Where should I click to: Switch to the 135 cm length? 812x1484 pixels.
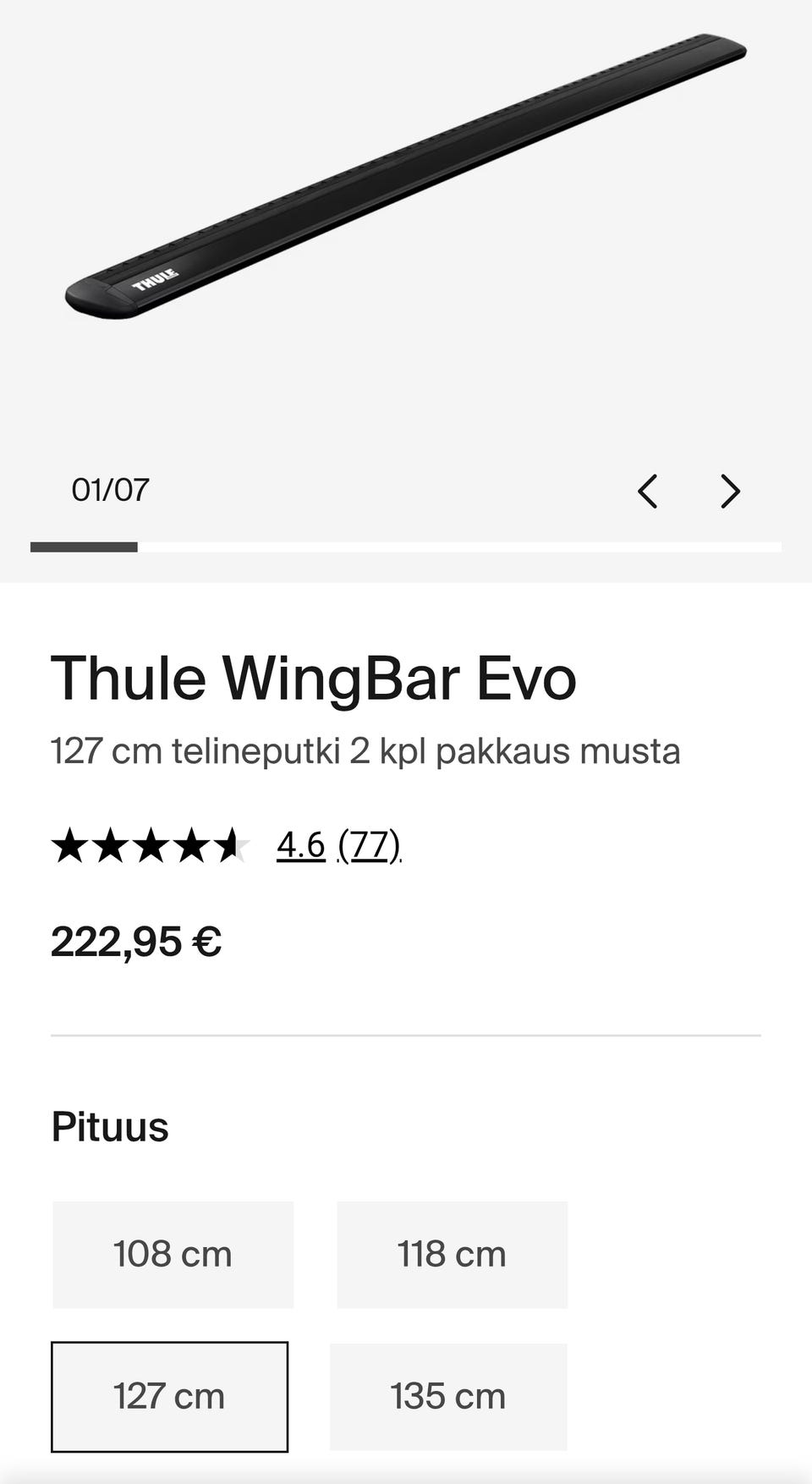point(448,1396)
